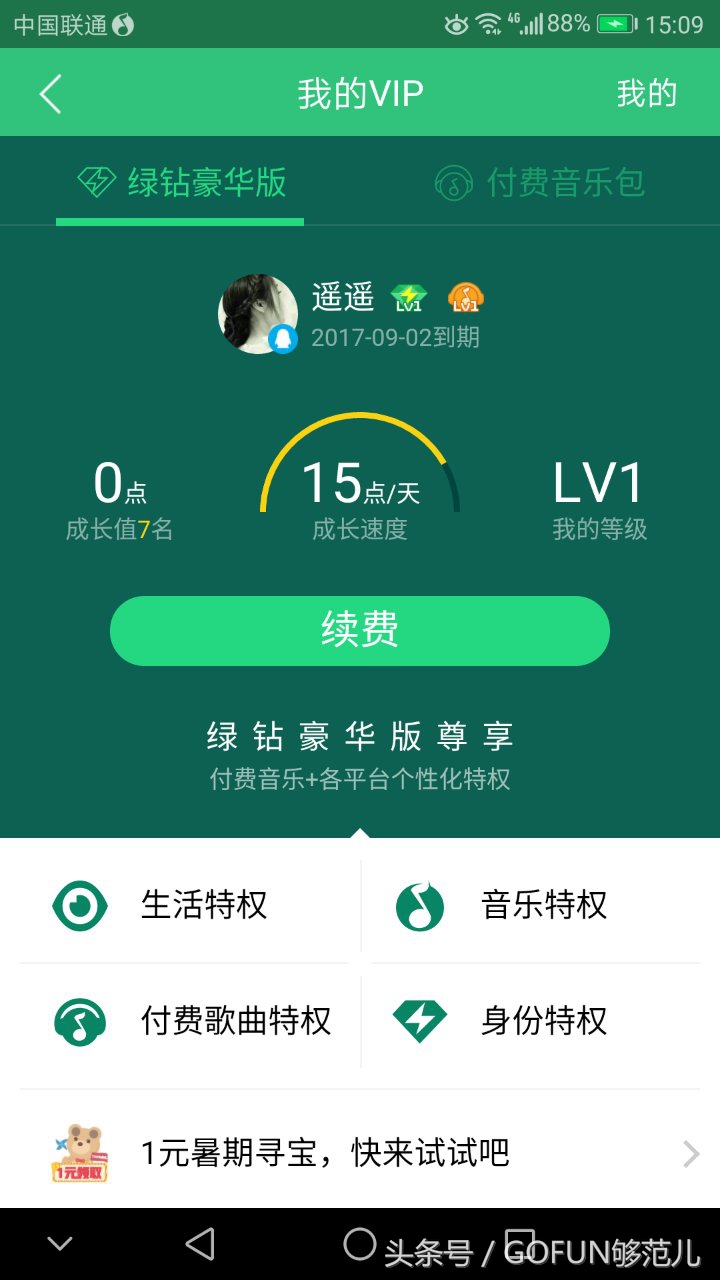The image size is (720, 1280).
Task: Click the green diamond LV1 badge
Action: [409, 298]
